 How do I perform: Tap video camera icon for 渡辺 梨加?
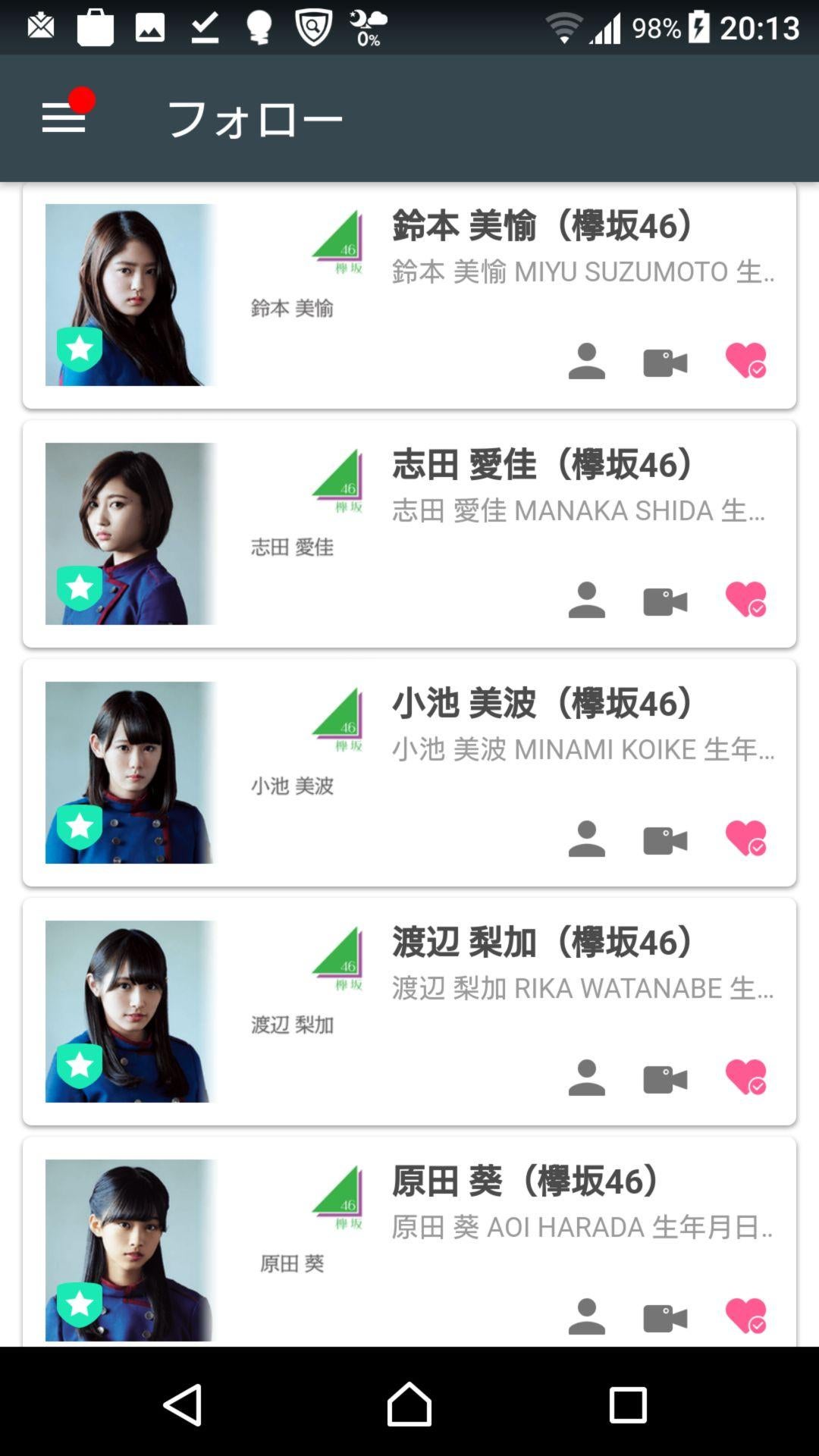pos(665,1079)
